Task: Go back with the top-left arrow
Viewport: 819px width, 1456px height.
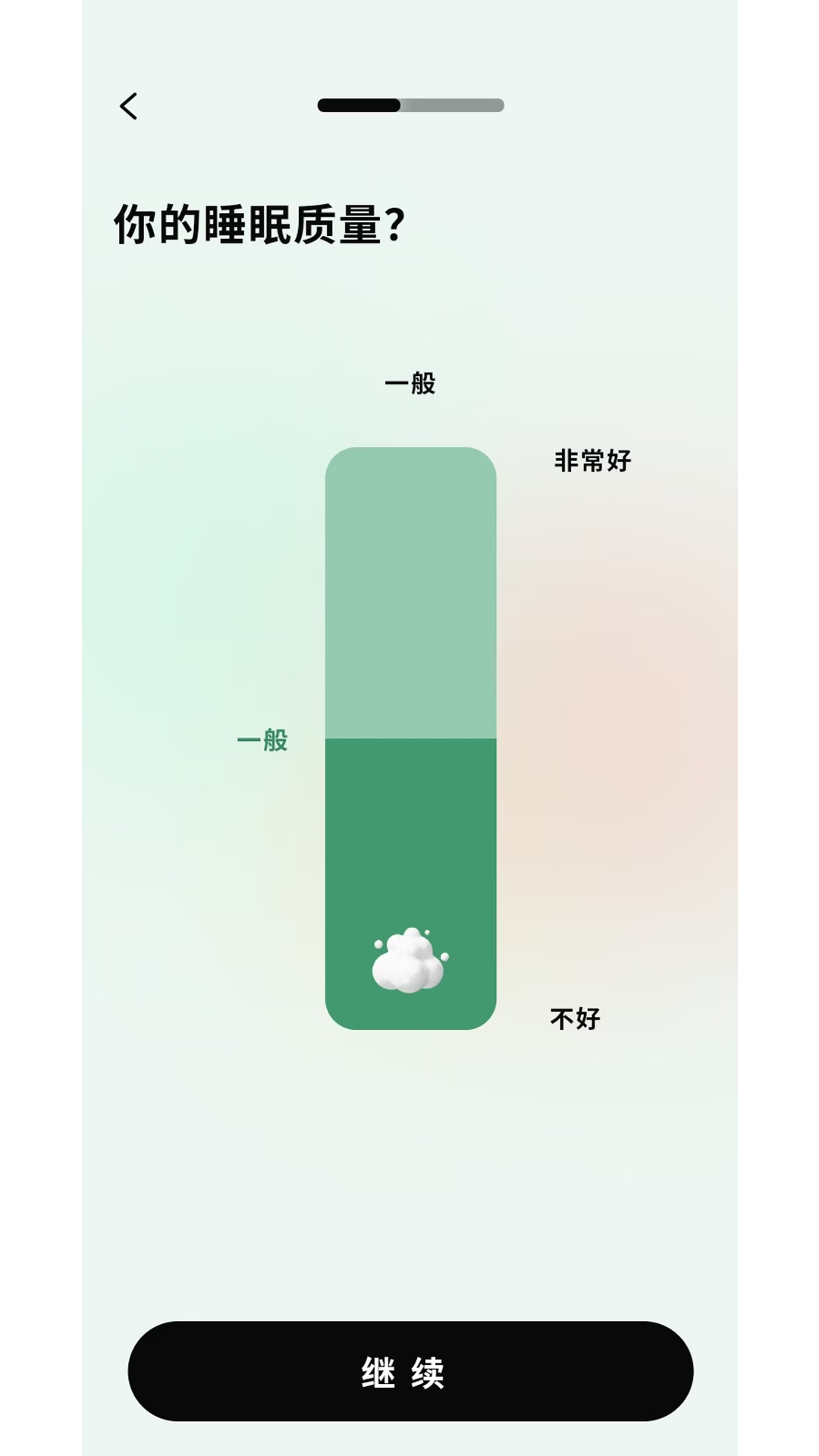Action: point(129,106)
